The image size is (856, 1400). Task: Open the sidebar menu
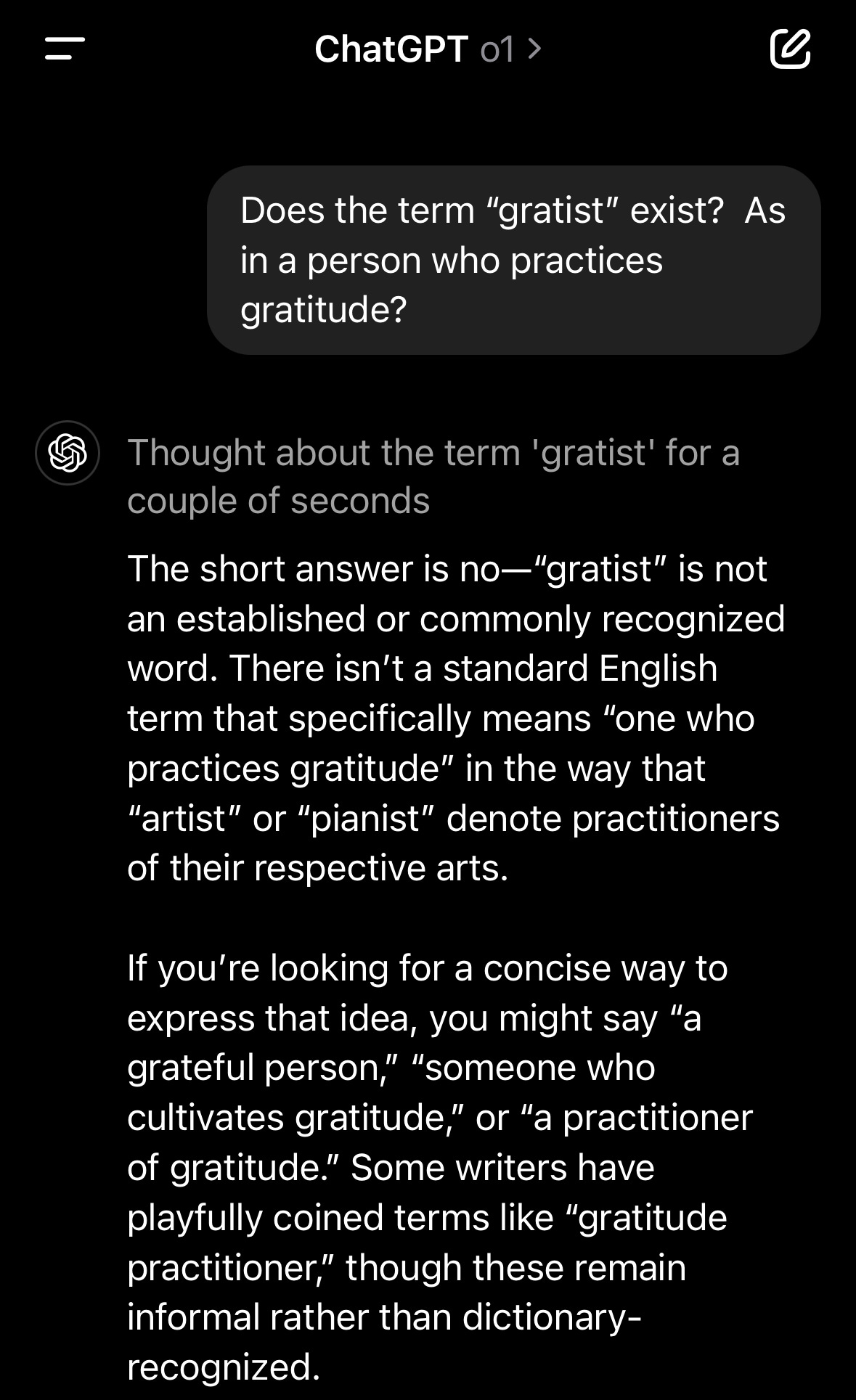[x=65, y=49]
